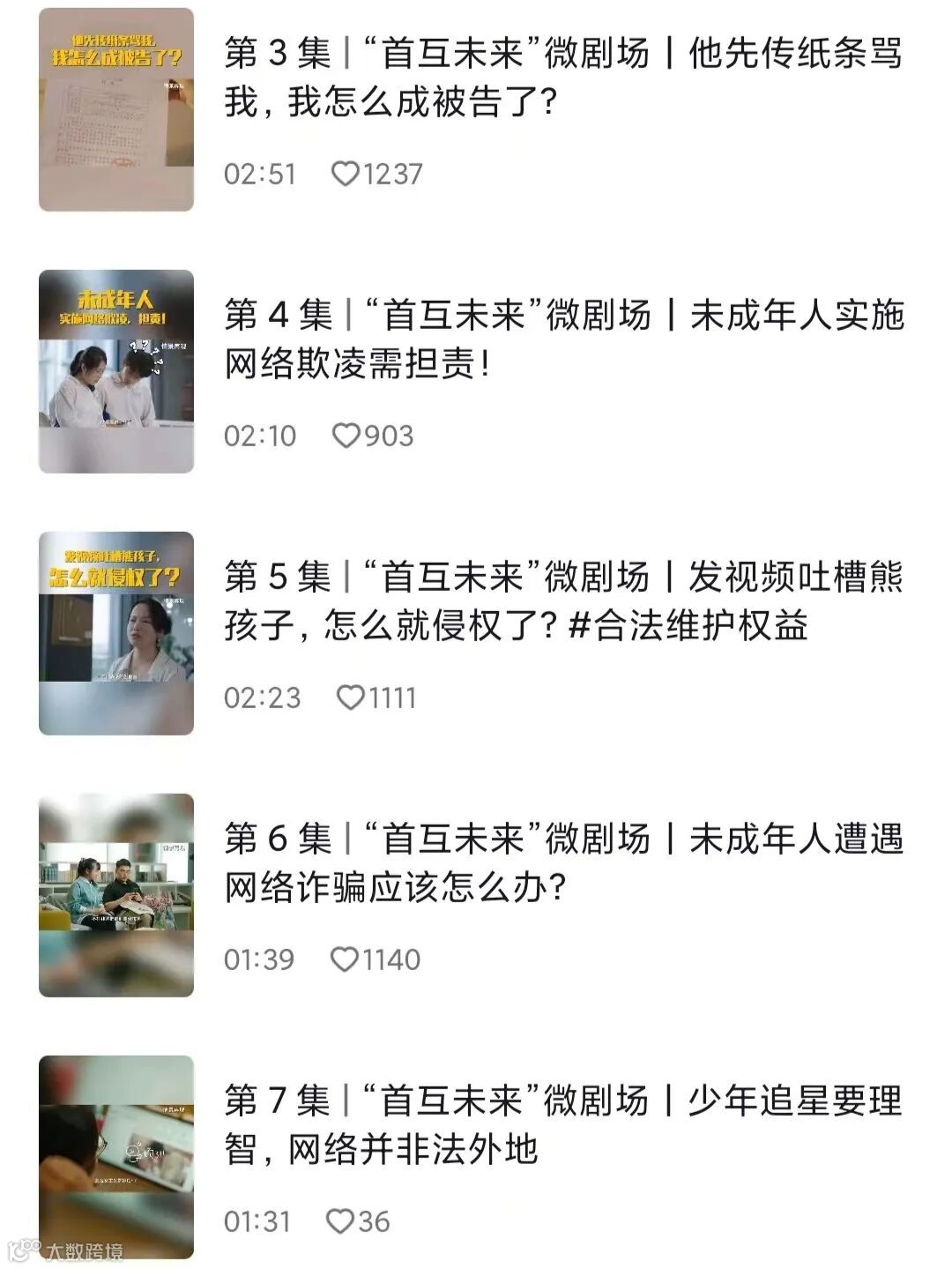Watch episode 6 on online fraud
The width and height of the screenshot is (952, 1269).
click(562, 862)
